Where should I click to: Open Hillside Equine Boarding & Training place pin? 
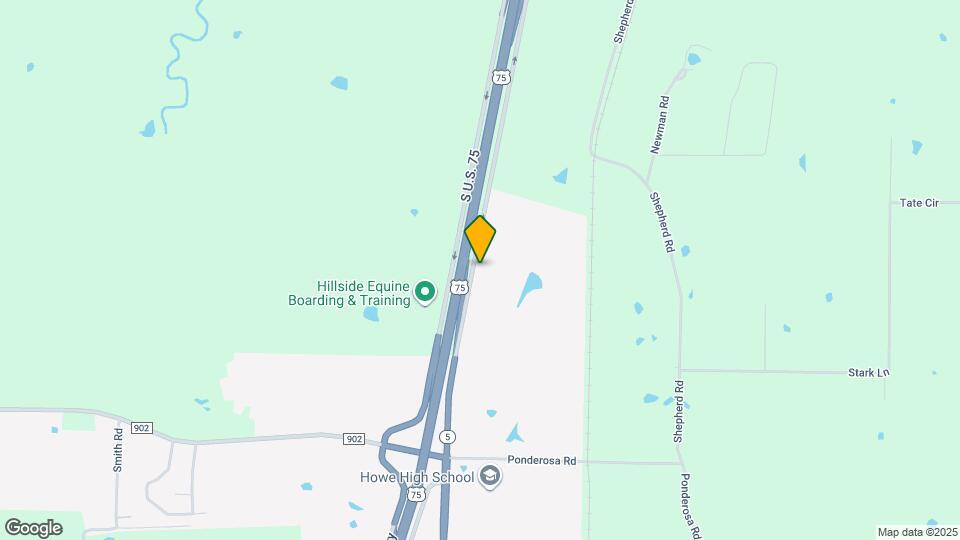point(425,292)
